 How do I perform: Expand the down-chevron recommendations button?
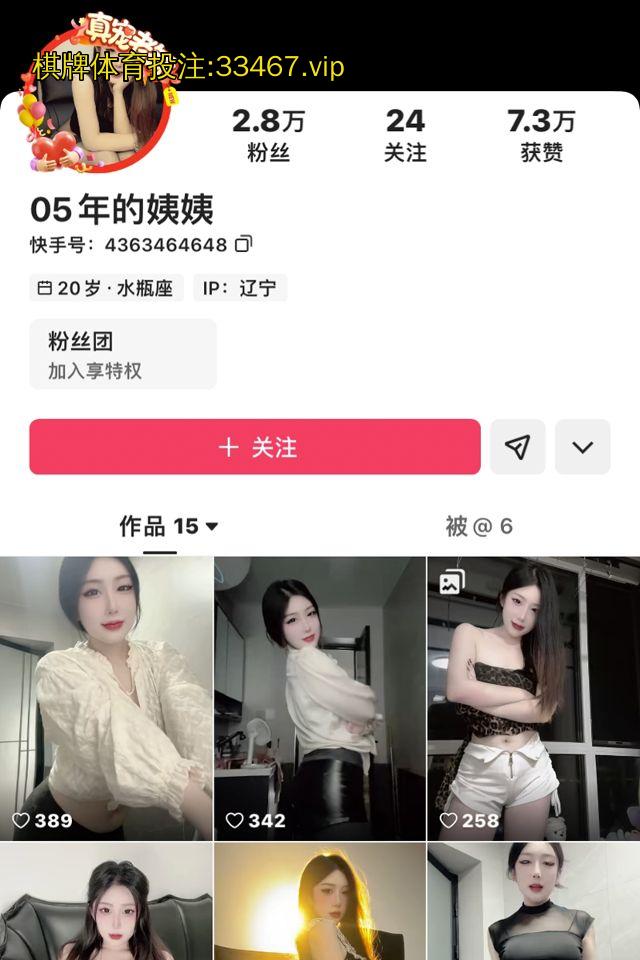pyautogui.click(x=582, y=447)
